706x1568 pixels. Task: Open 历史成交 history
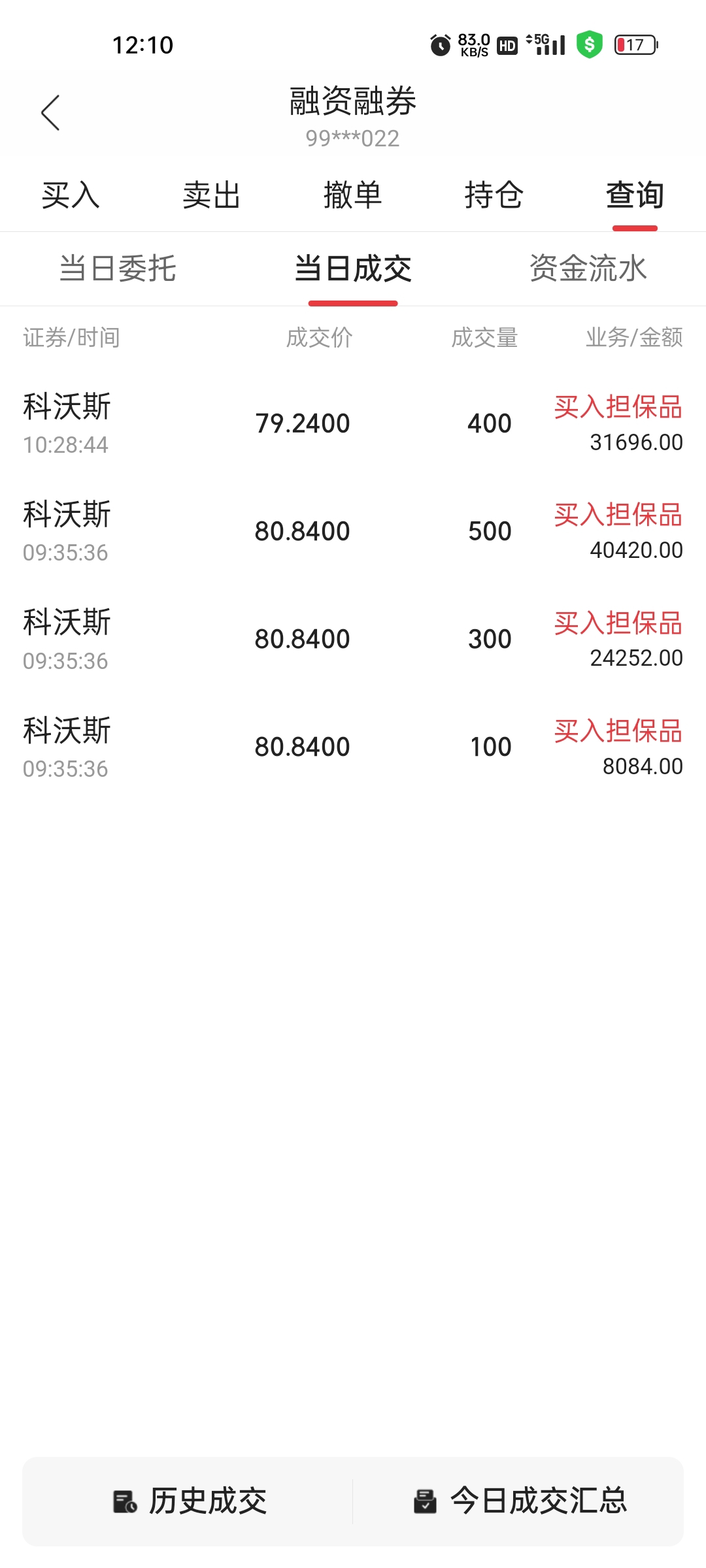190,1501
